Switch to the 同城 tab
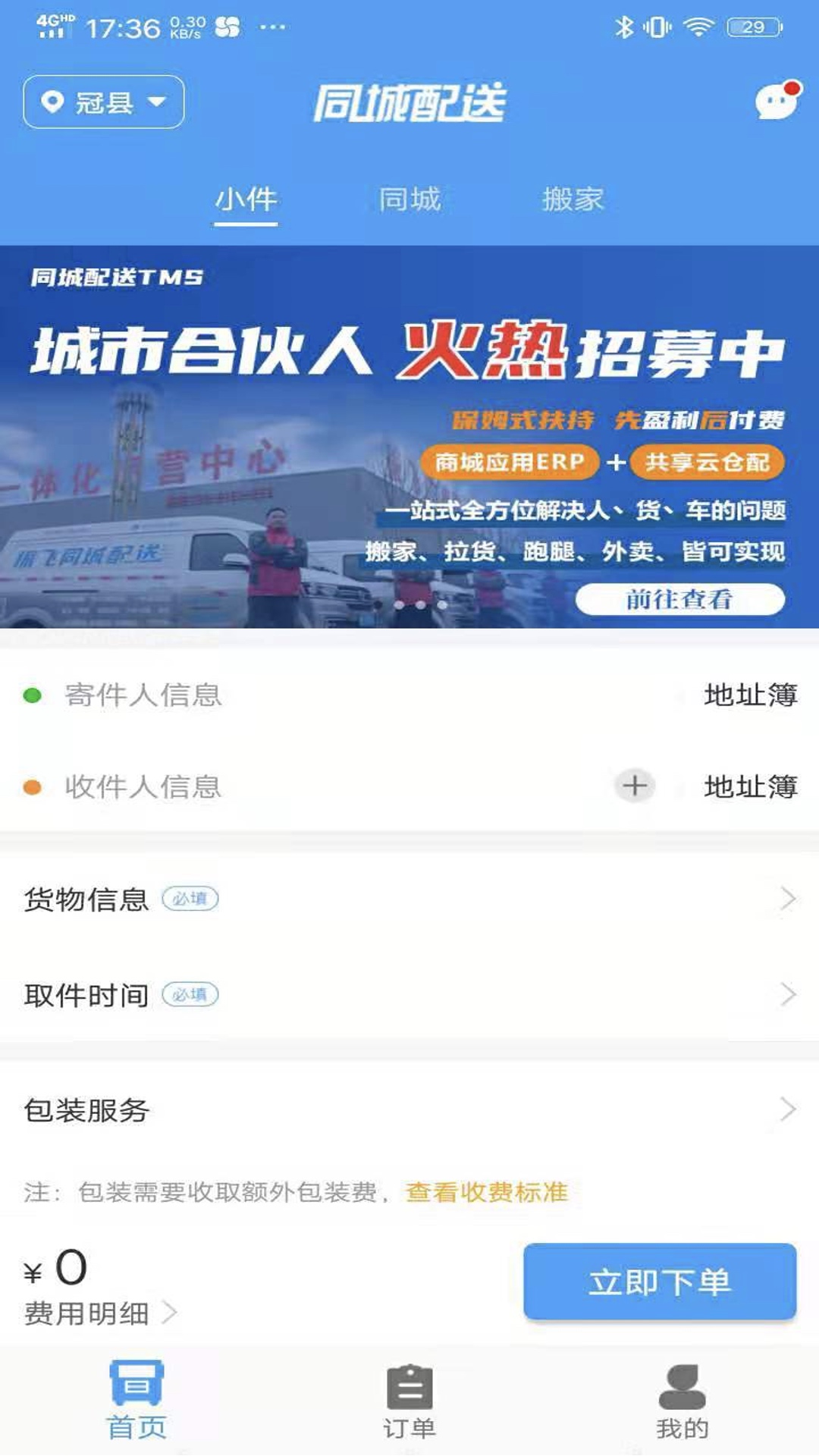Screen dimensions: 819x1456 coord(409,199)
